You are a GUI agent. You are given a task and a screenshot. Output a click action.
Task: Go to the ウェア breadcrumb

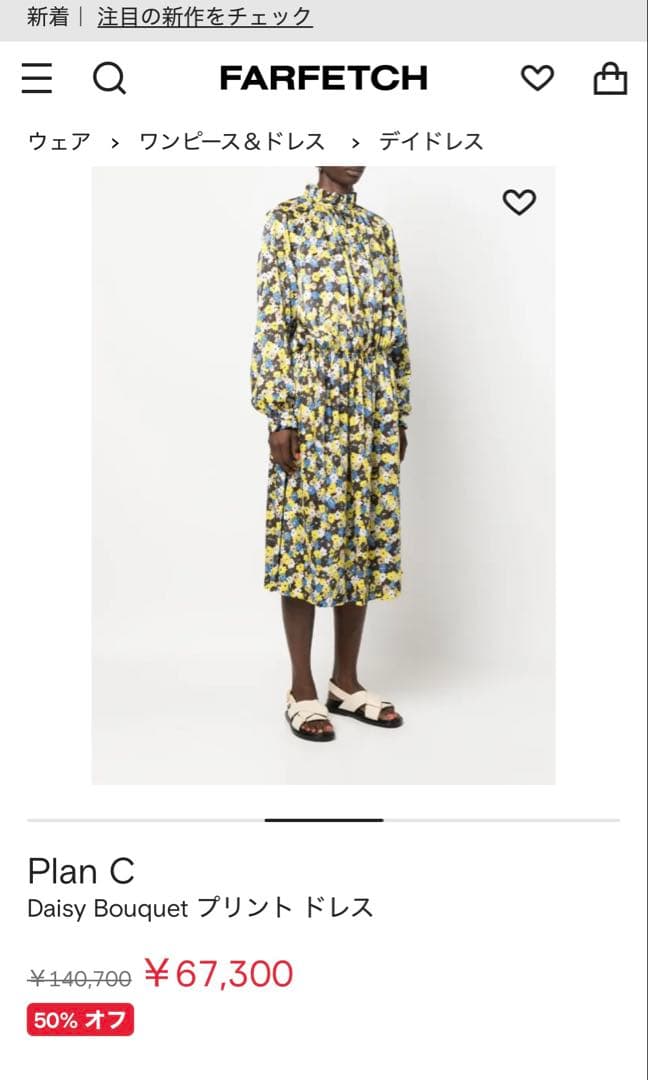(x=59, y=142)
